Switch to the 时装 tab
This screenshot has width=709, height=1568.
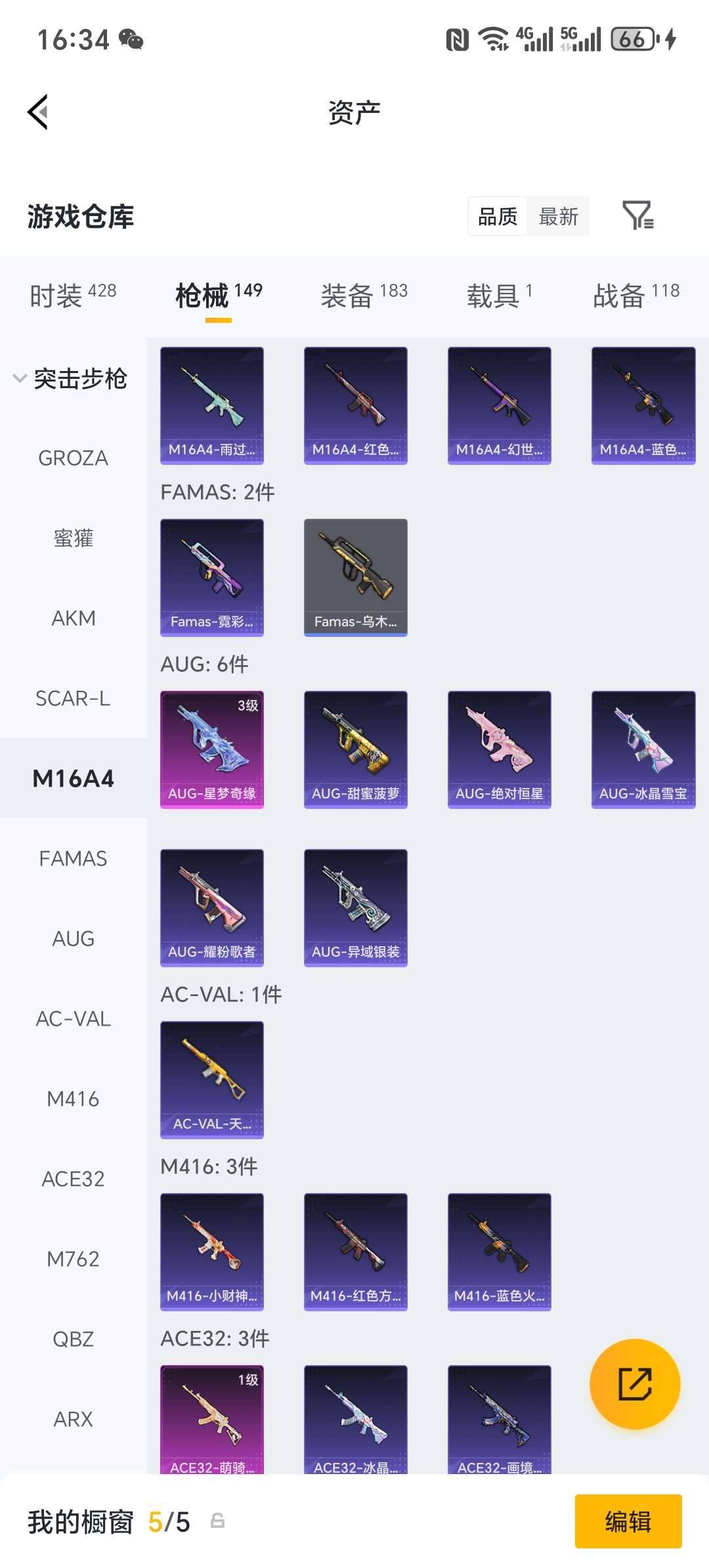73,295
